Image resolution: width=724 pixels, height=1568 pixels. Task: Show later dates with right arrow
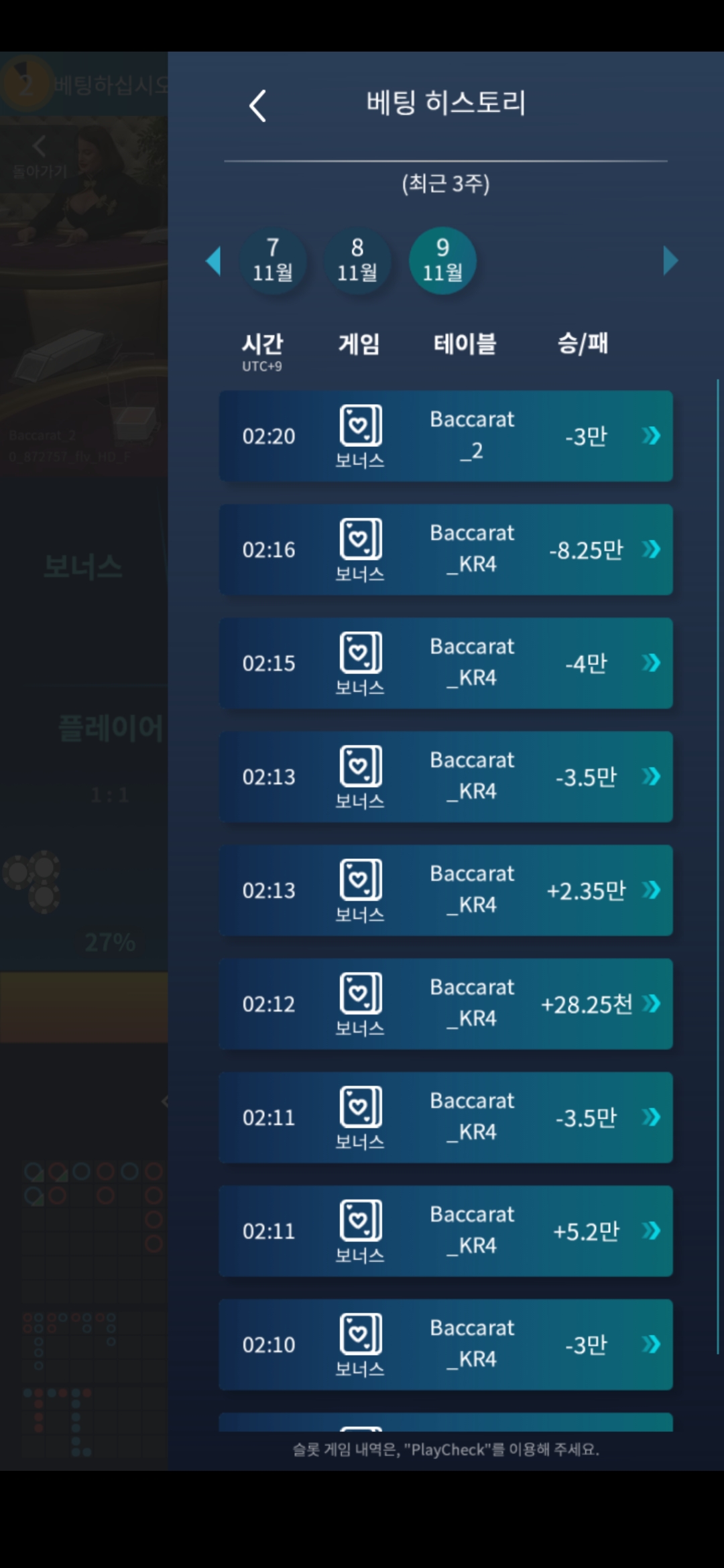[670, 261]
